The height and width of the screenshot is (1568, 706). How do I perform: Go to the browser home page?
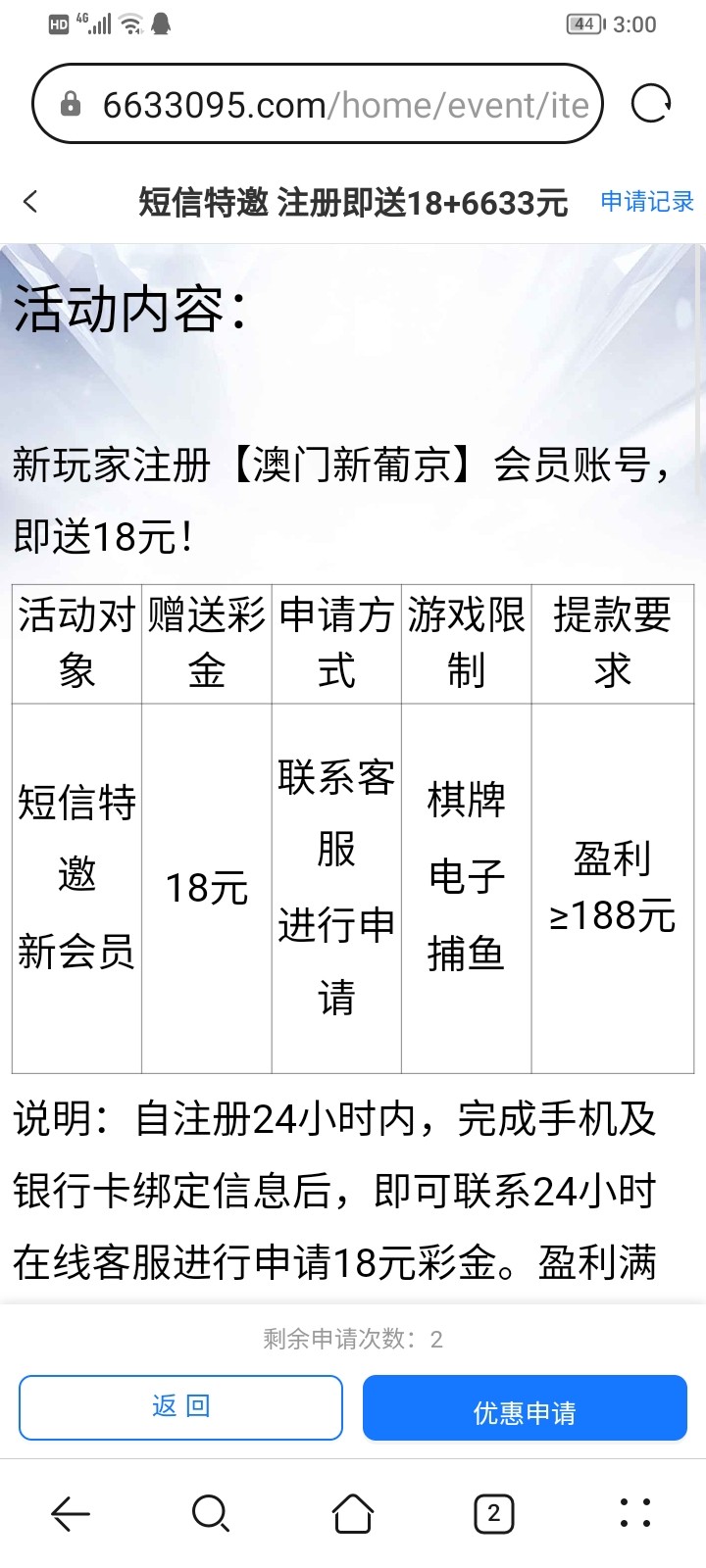click(x=353, y=1514)
